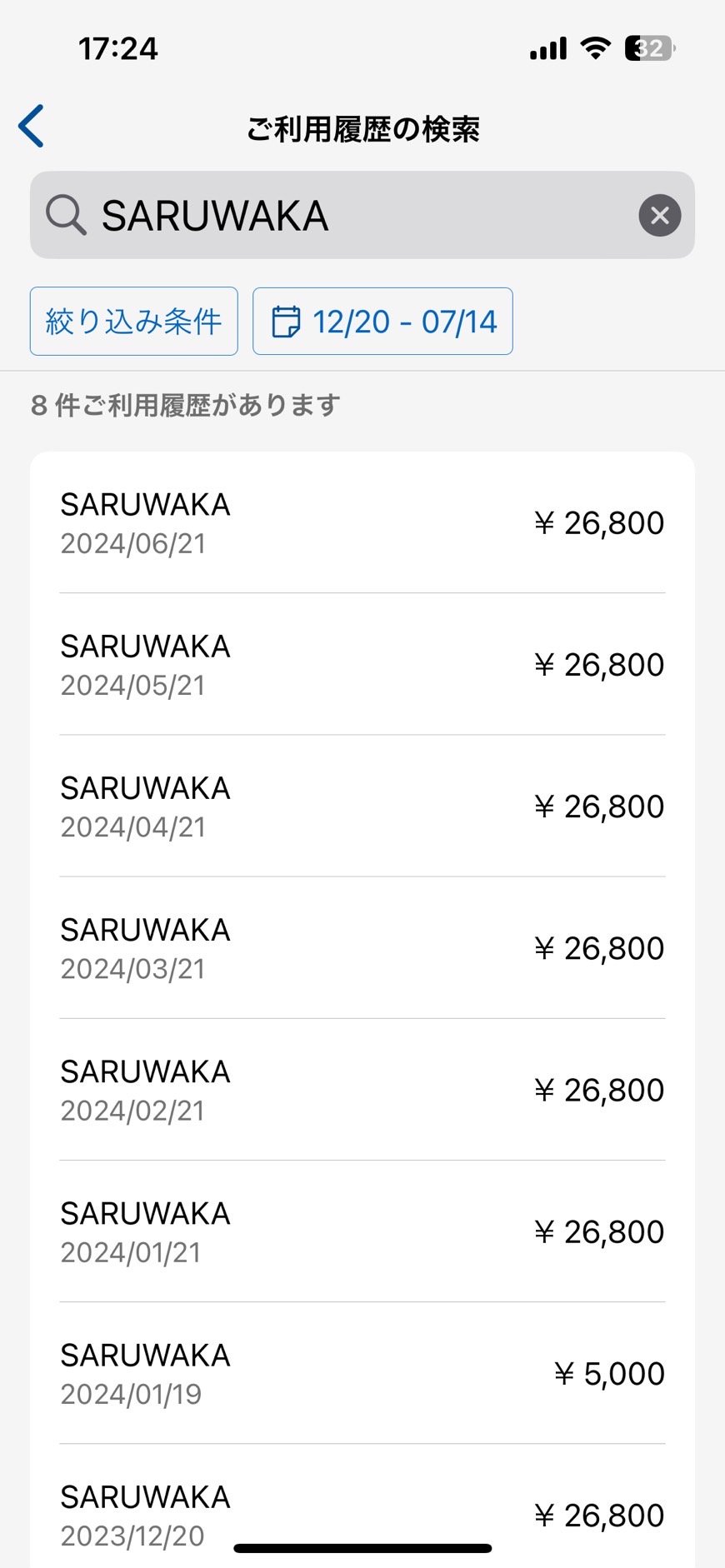Open the ¥5,000 SARUWAKA entry from 2024/01/19
This screenshot has width=725, height=1568.
[362, 1373]
